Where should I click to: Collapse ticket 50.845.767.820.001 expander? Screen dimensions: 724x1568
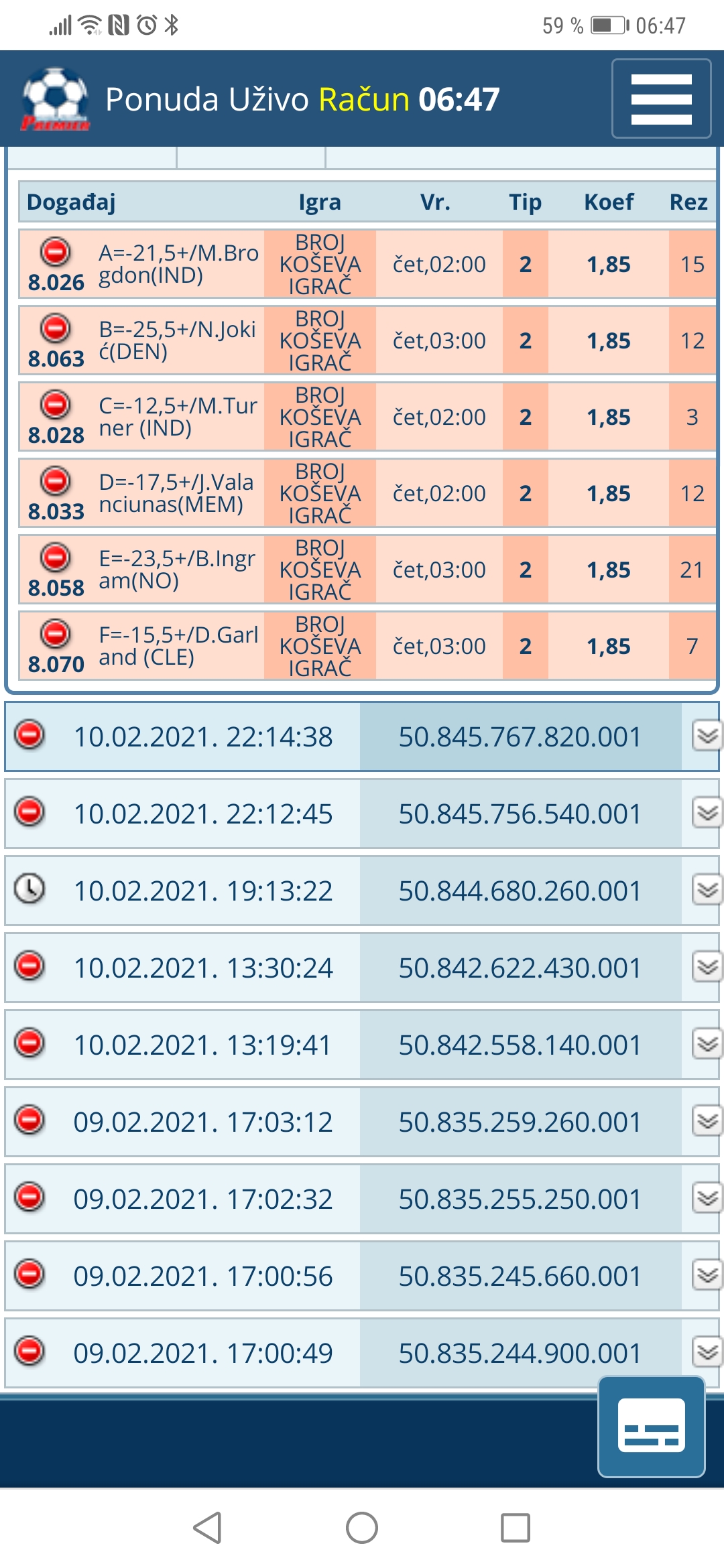click(x=707, y=736)
